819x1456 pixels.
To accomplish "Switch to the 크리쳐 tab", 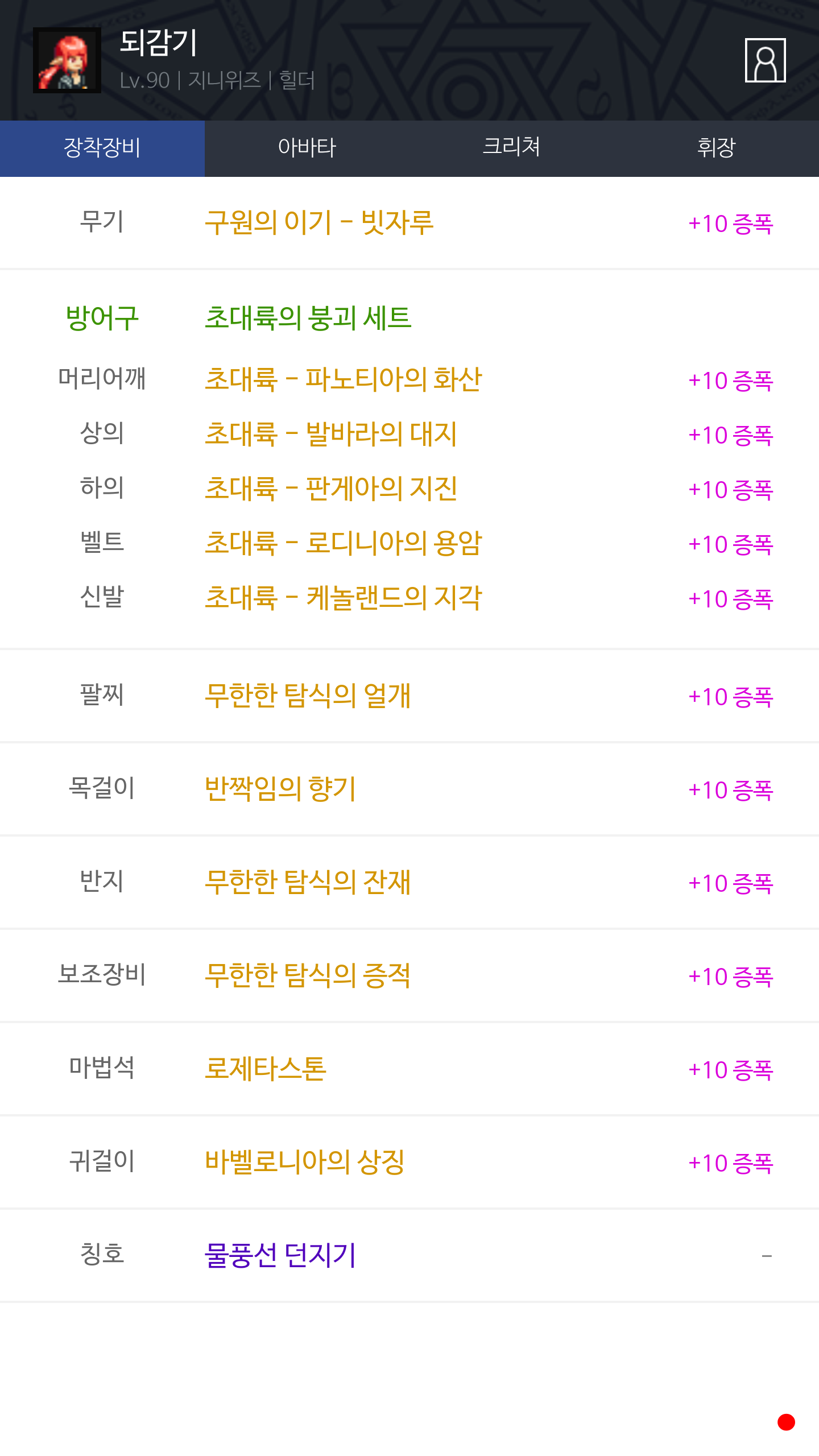I will pos(511,148).
